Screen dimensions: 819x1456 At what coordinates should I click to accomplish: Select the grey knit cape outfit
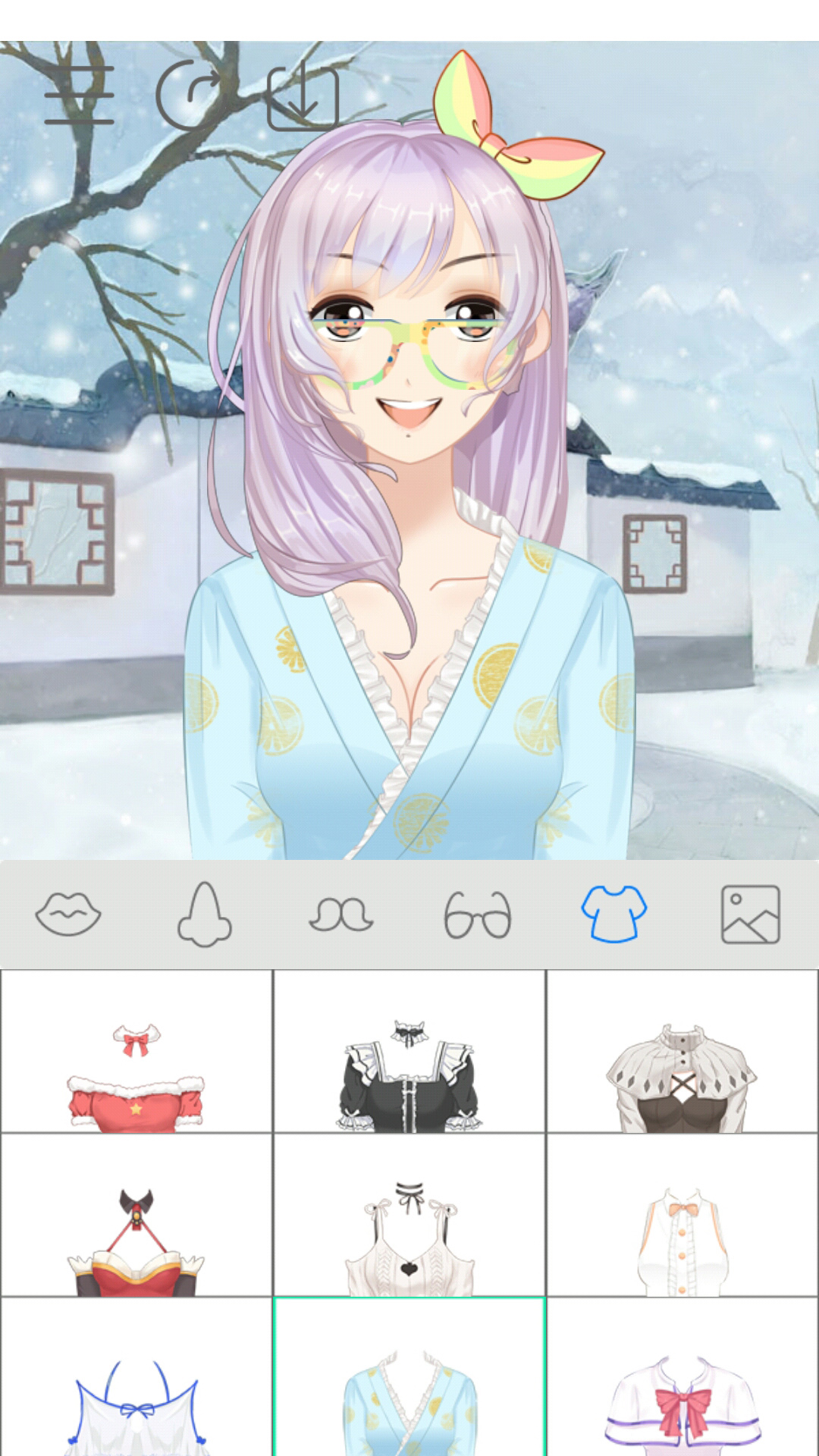[x=682, y=1053]
